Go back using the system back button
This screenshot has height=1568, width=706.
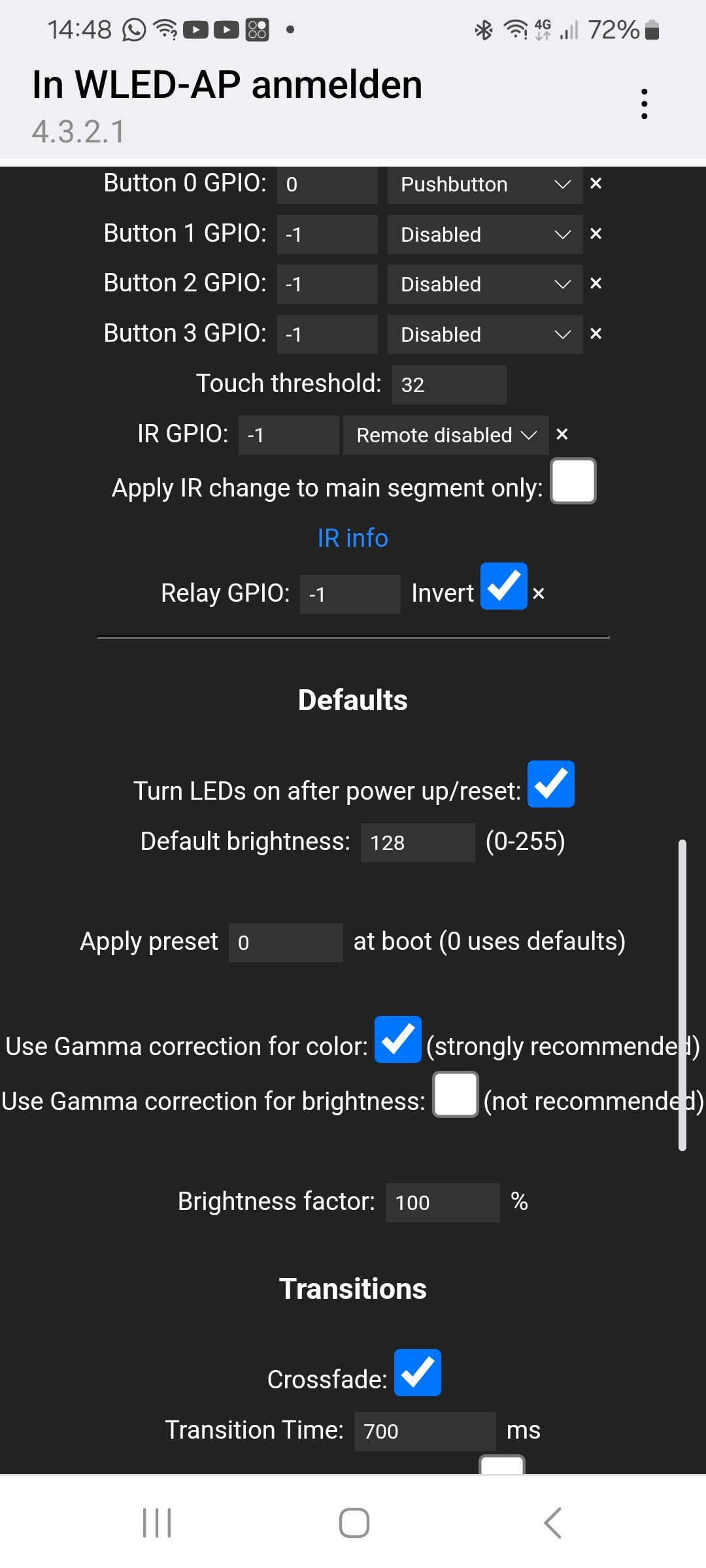pyautogui.click(x=552, y=1523)
